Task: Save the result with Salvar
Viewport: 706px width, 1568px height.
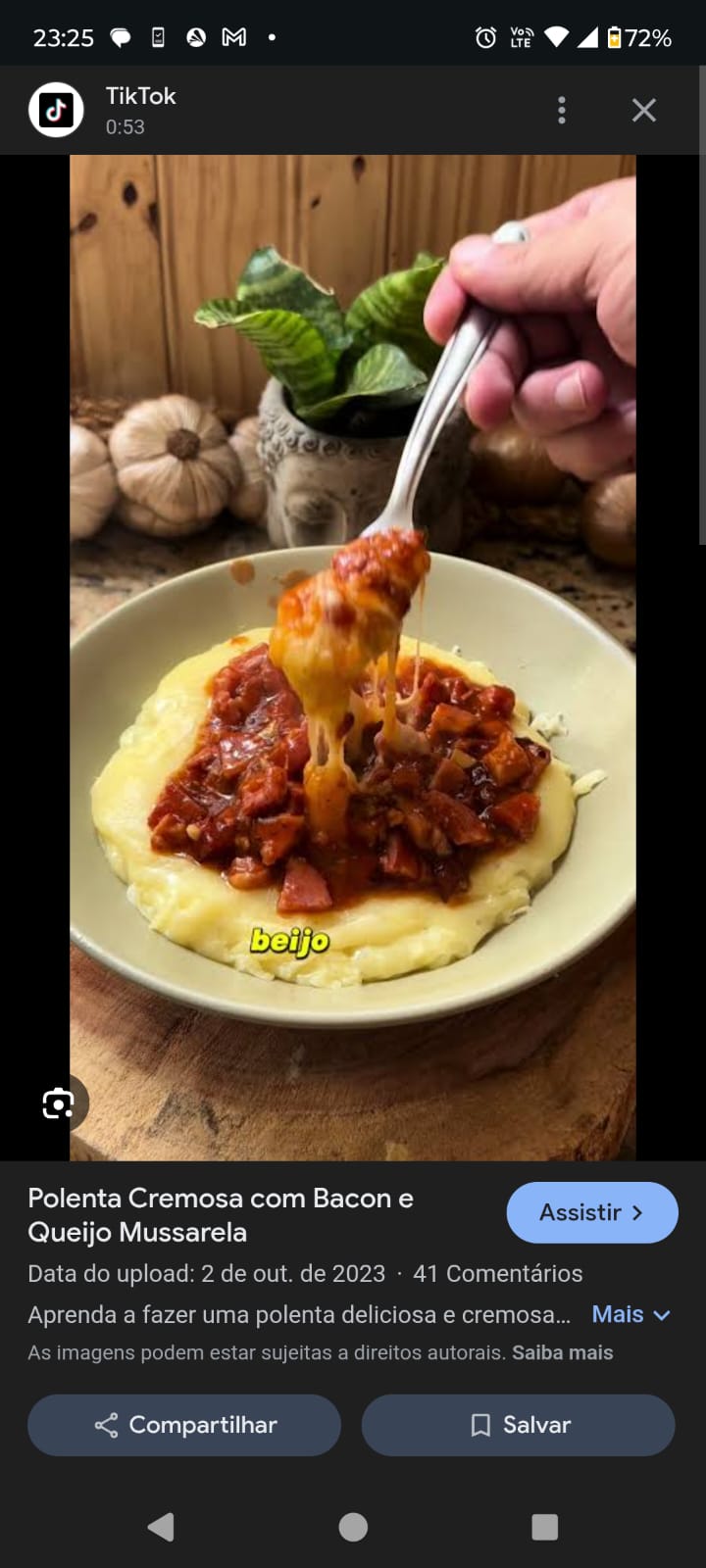Action: point(518,1425)
